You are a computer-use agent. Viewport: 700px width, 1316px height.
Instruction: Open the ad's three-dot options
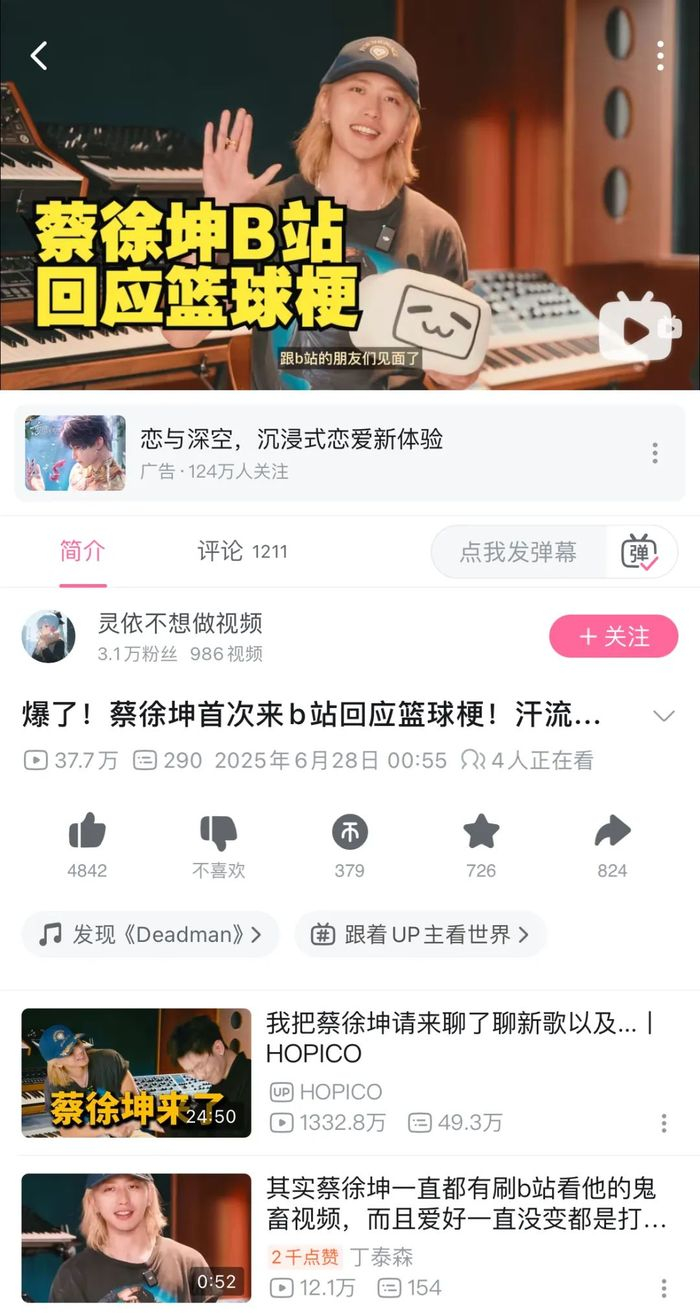(x=655, y=452)
